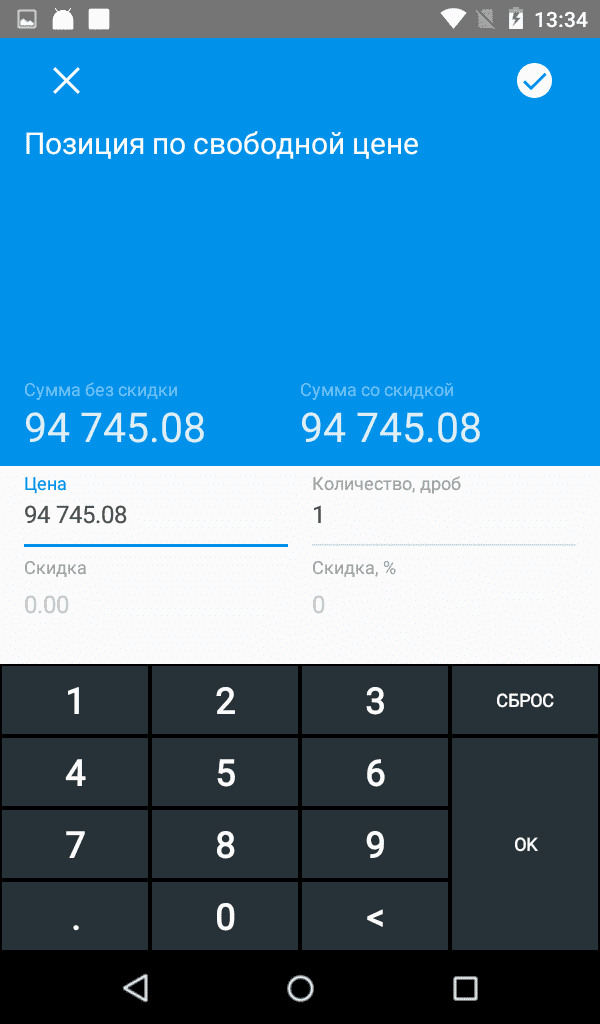Focus the Скидка discount amount field
Image resolution: width=600 pixels, height=1024 pixels.
click(x=155, y=604)
